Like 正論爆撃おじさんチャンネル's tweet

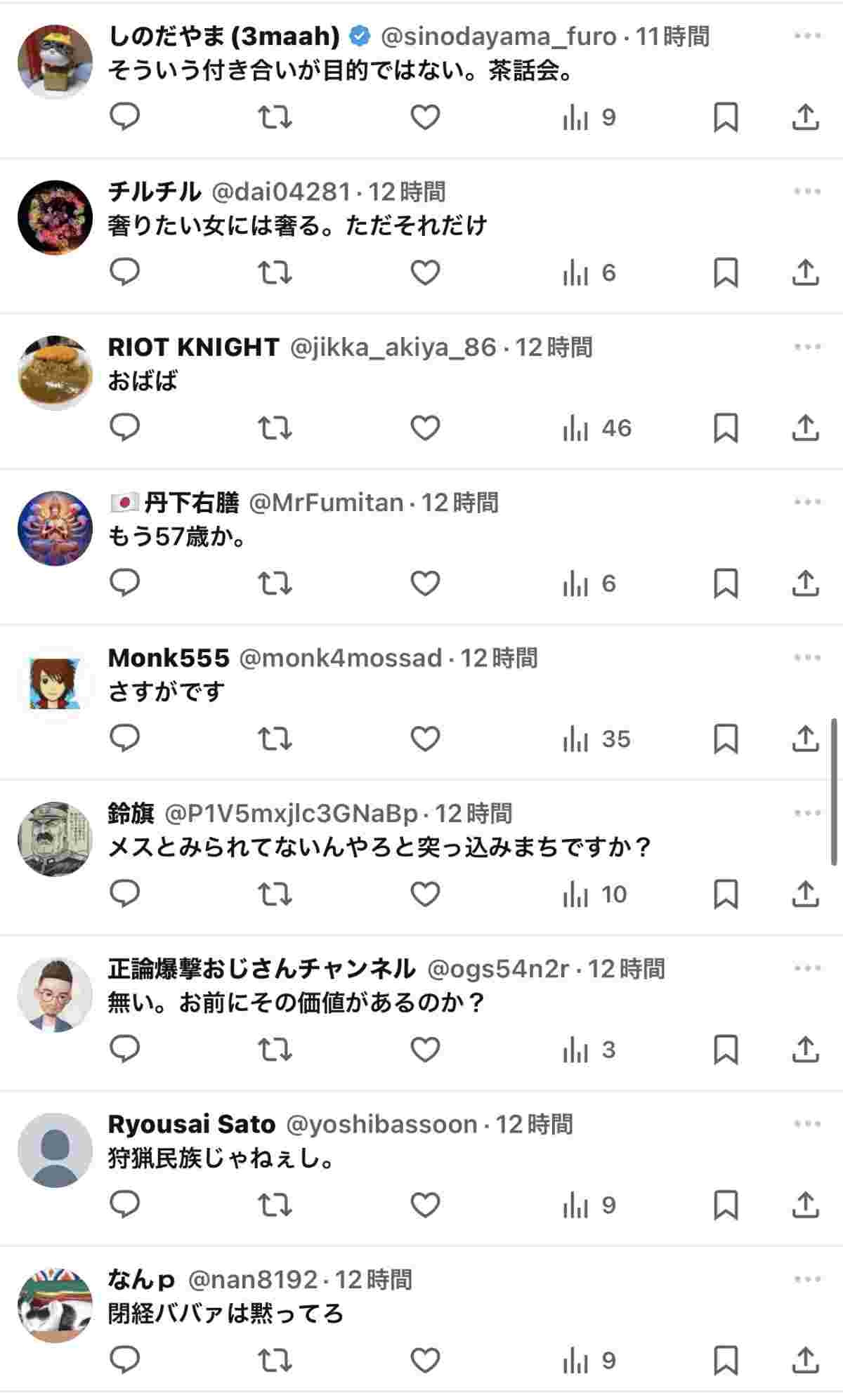[425, 1050]
